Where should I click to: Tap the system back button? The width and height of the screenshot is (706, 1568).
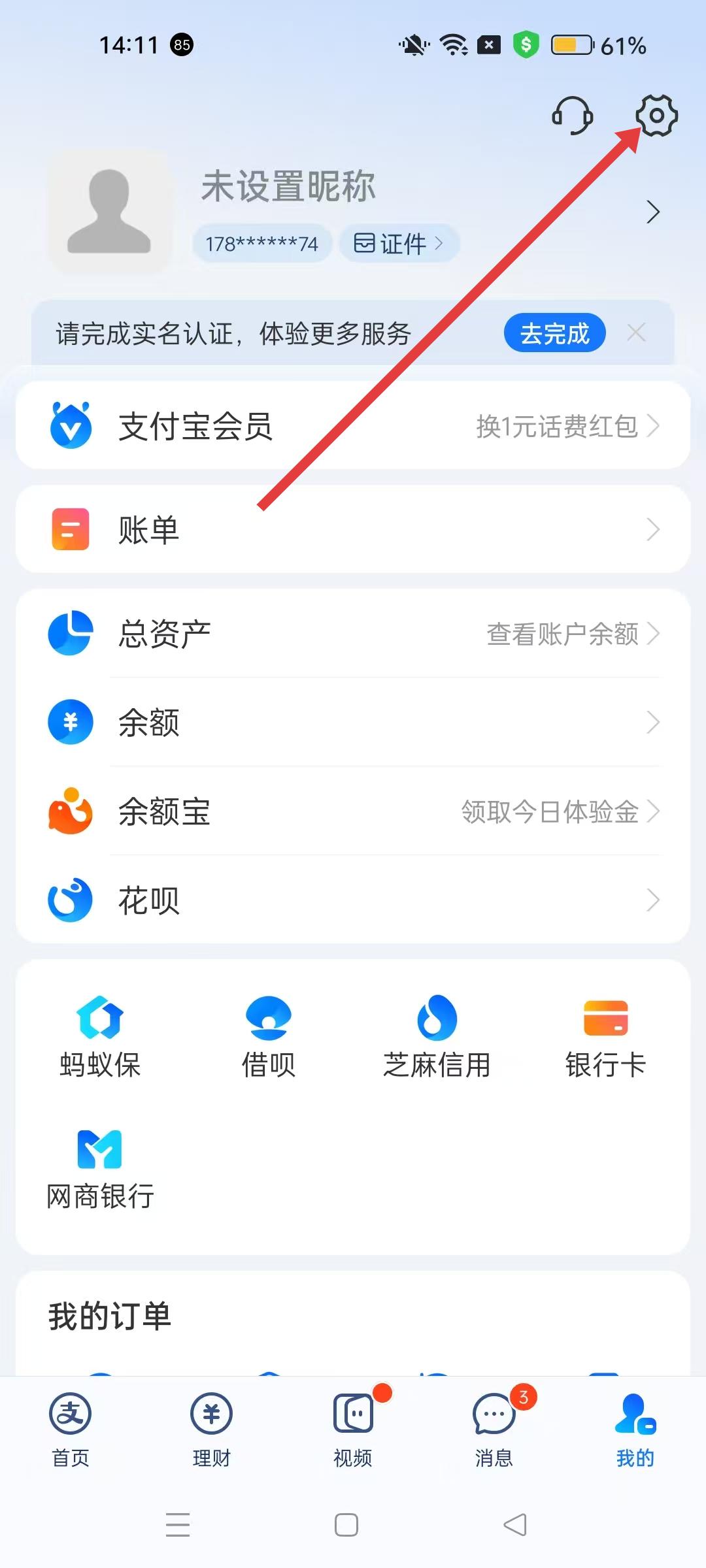click(515, 1525)
